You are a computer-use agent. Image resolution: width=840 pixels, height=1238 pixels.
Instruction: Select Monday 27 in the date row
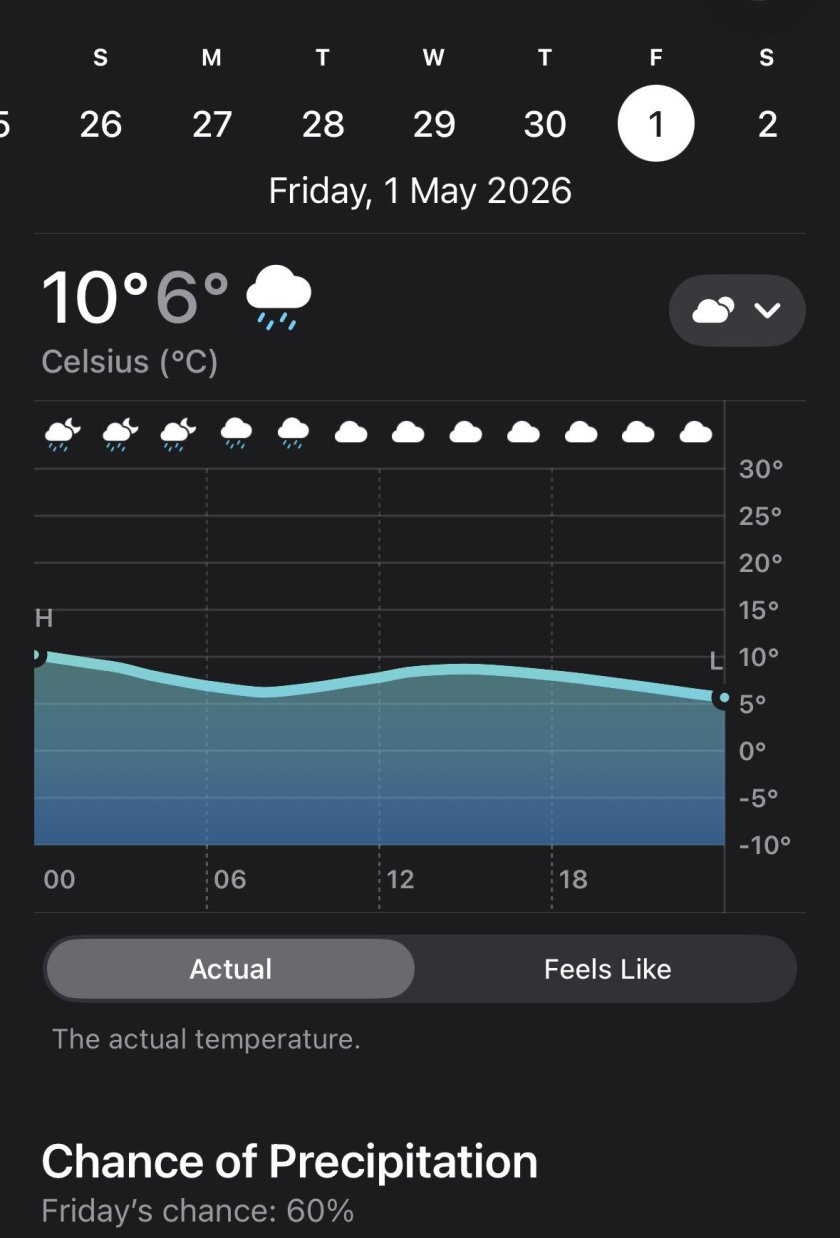pyautogui.click(x=211, y=124)
